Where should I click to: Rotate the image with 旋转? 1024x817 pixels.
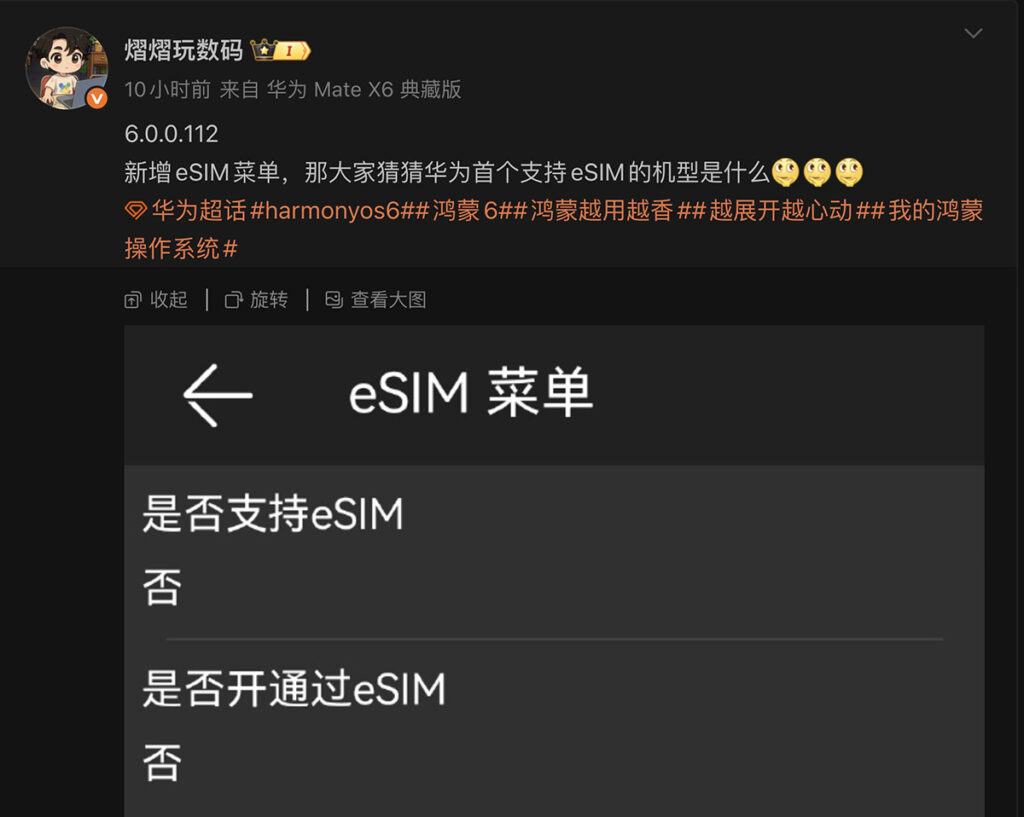257,300
